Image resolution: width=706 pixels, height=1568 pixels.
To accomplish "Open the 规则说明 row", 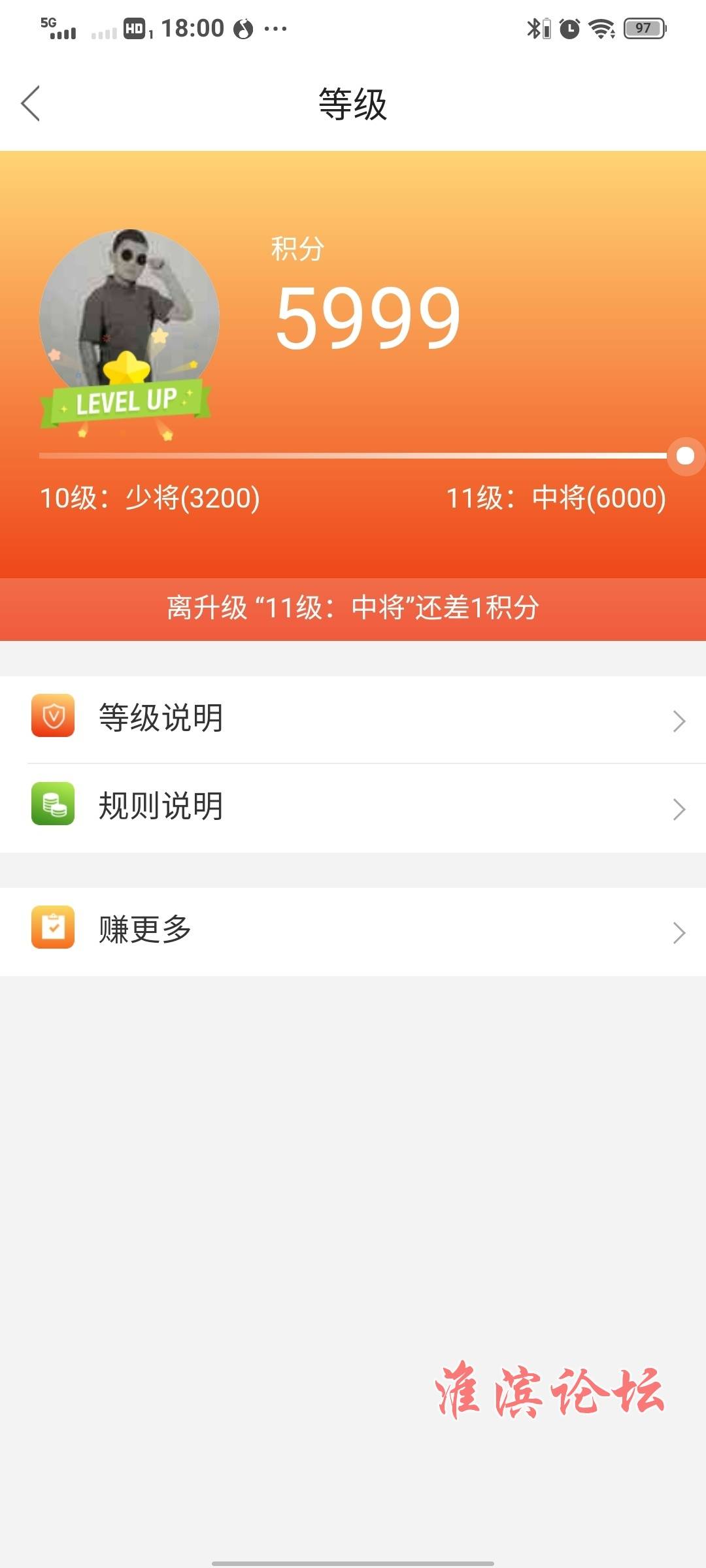I will (353, 808).
